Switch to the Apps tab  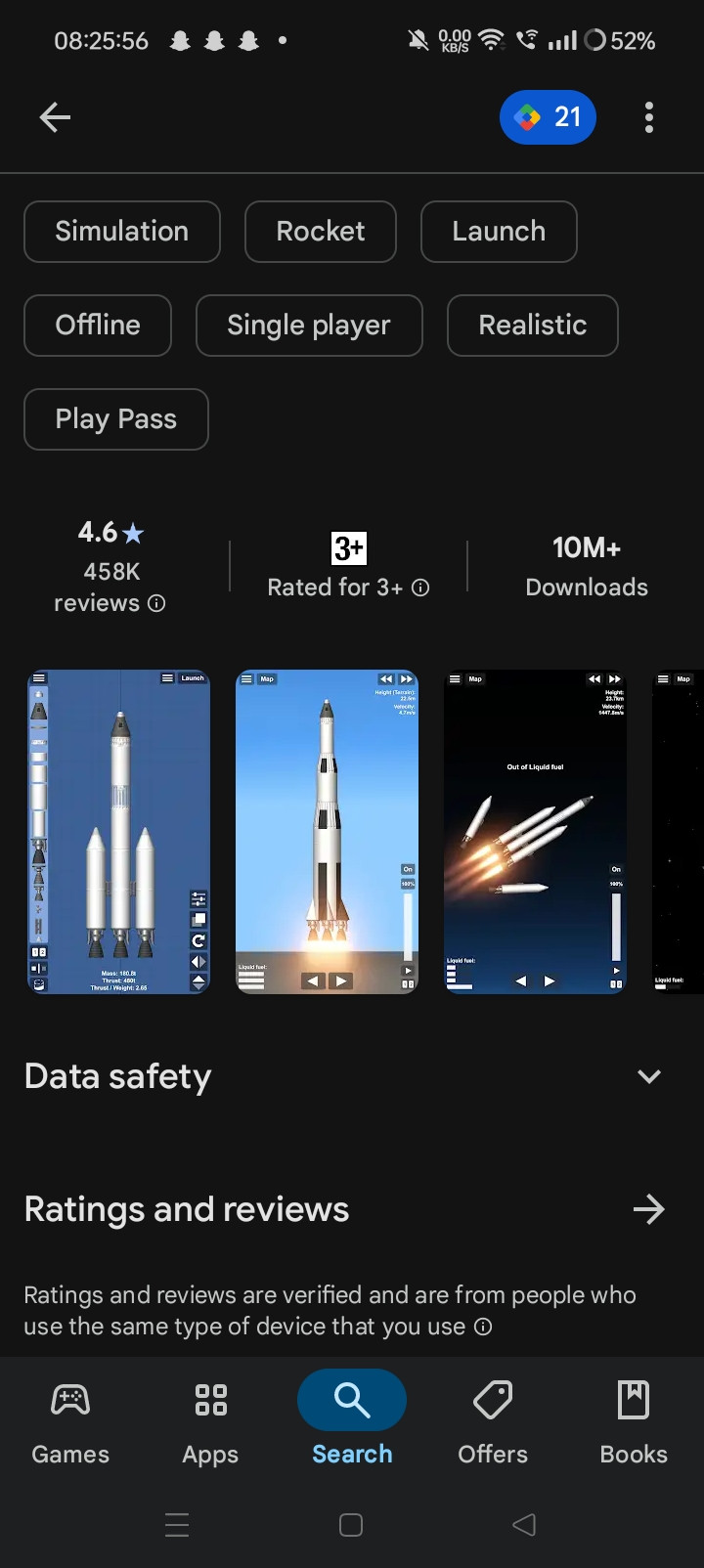point(210,1422)
